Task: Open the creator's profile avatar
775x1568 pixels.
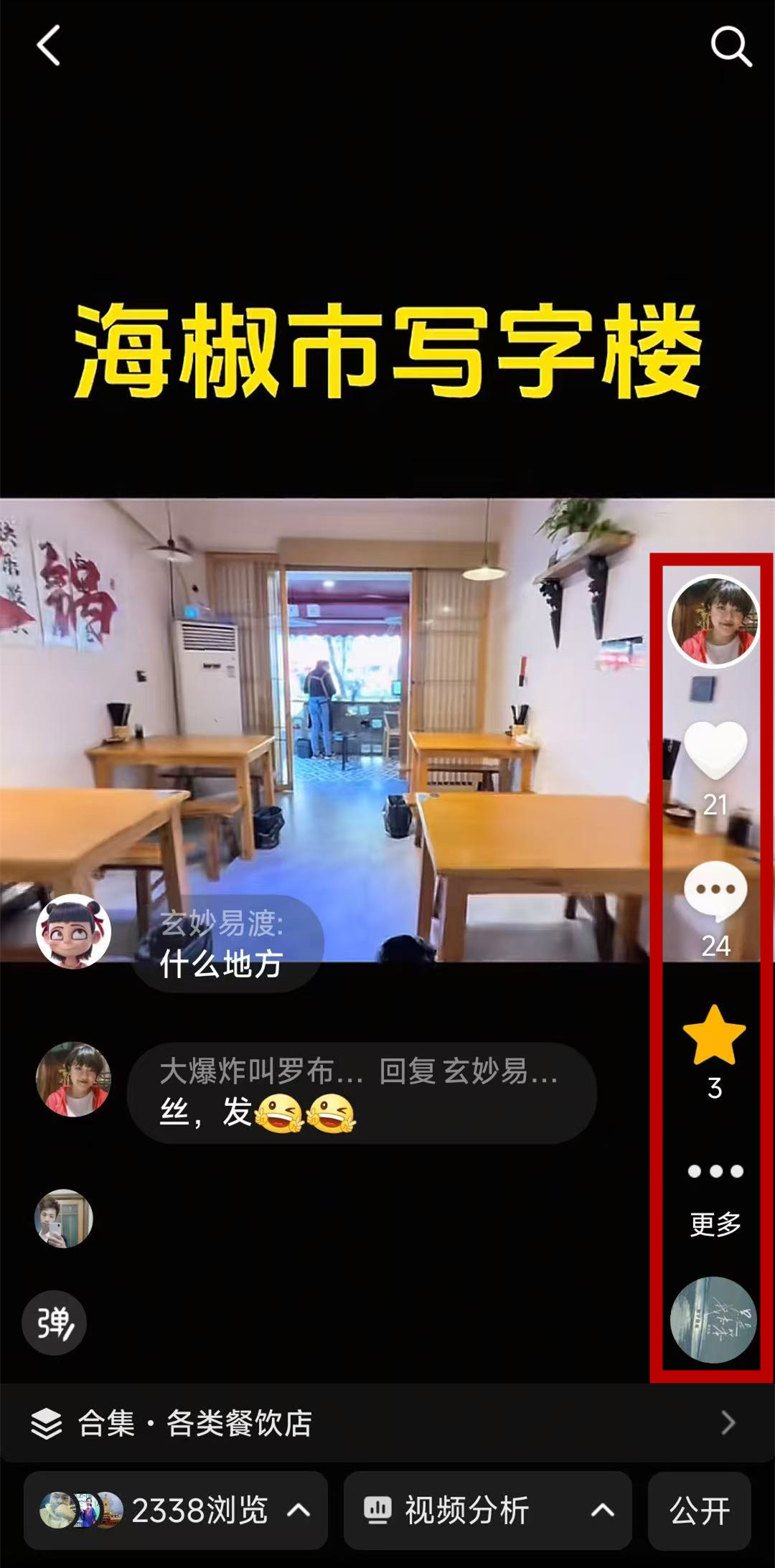Action: click(x=714, y=621)
